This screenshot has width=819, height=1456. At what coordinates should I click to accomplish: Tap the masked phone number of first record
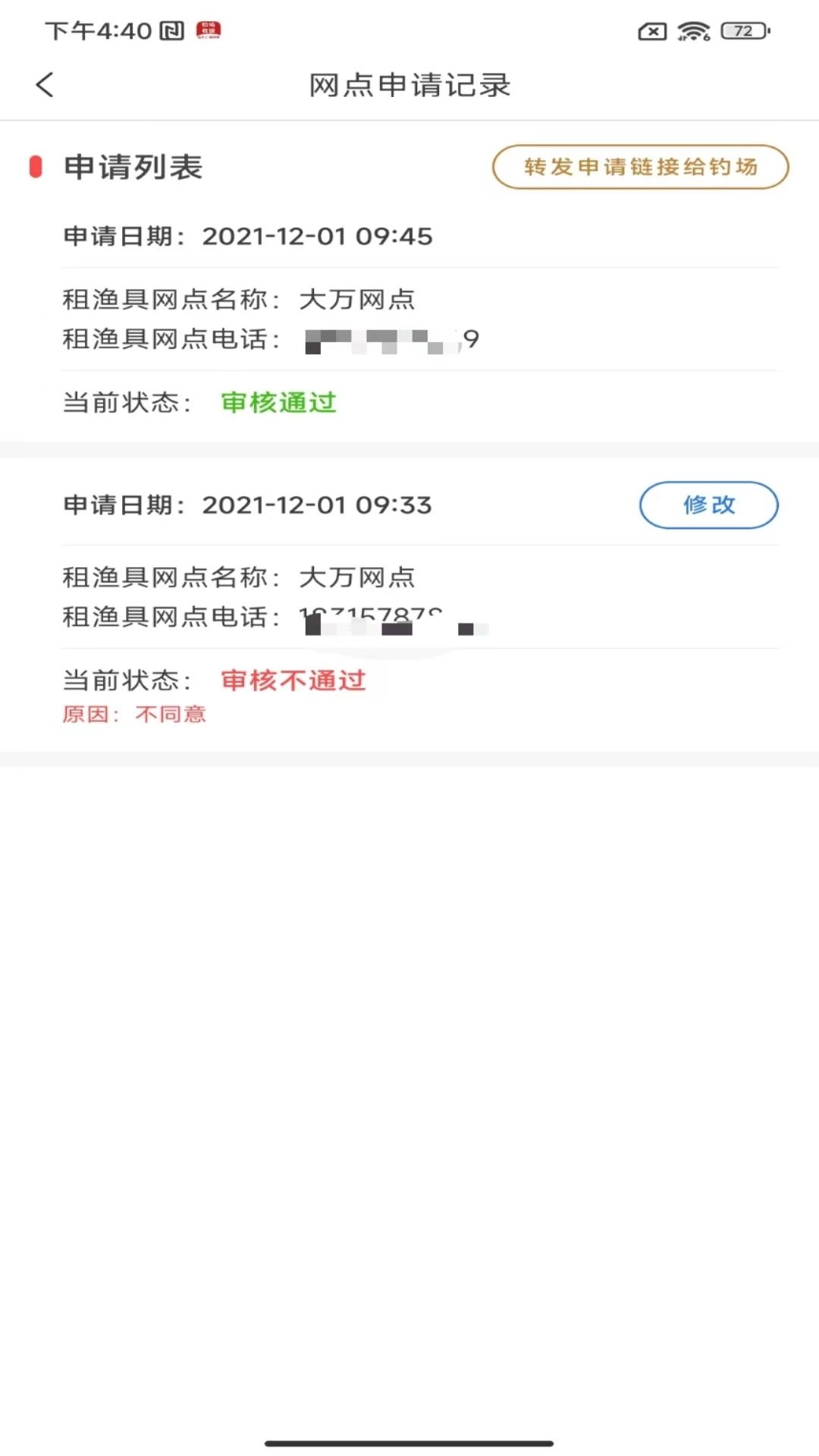[x=387, y=340]
